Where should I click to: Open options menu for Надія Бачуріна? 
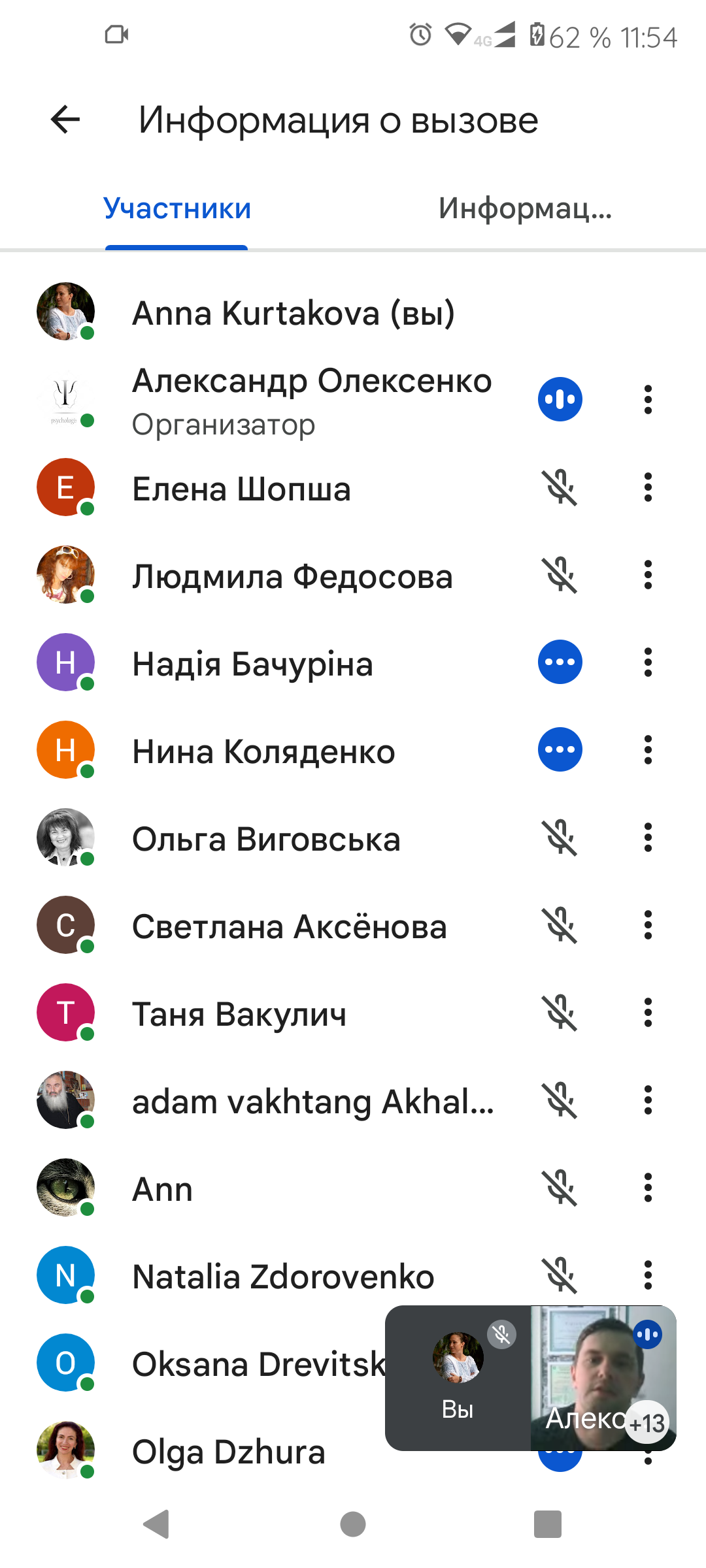tap(648, 662)
